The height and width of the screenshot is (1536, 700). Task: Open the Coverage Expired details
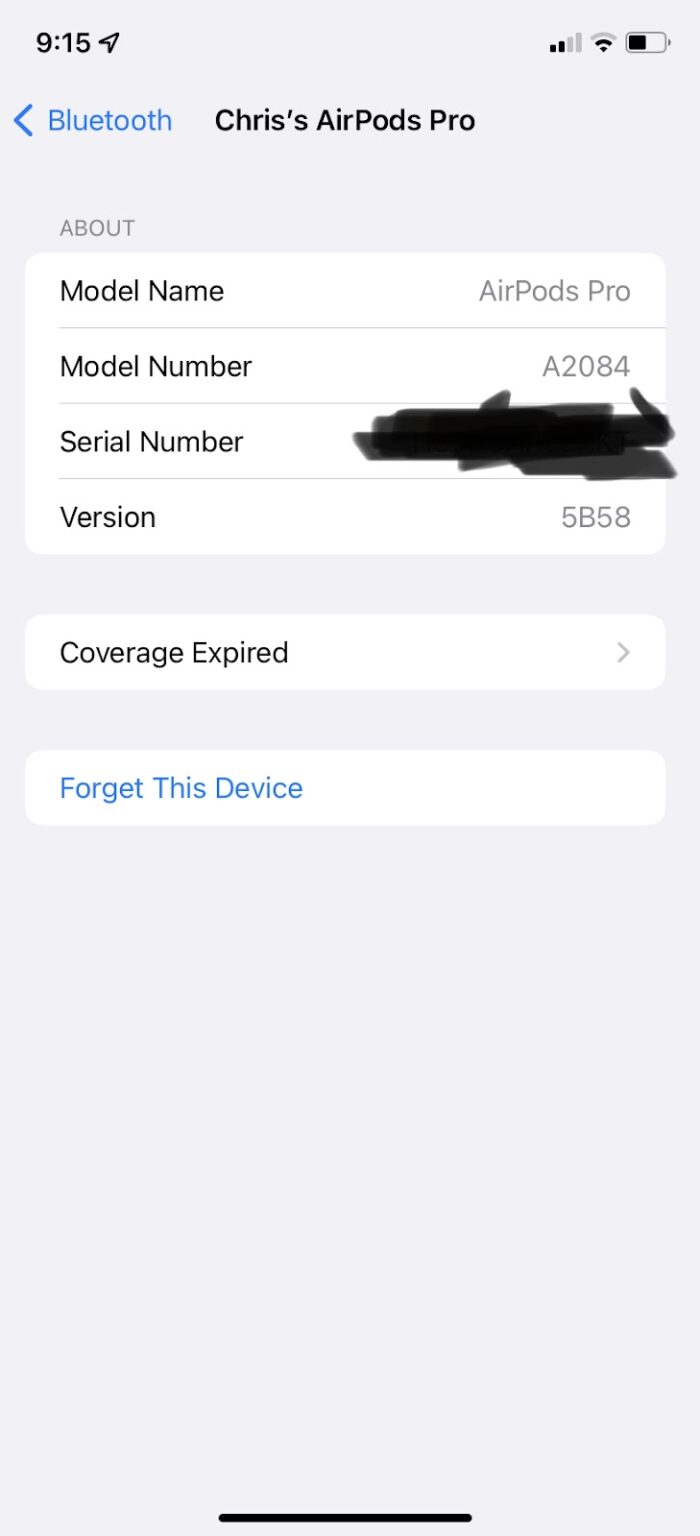click(345, 653)
